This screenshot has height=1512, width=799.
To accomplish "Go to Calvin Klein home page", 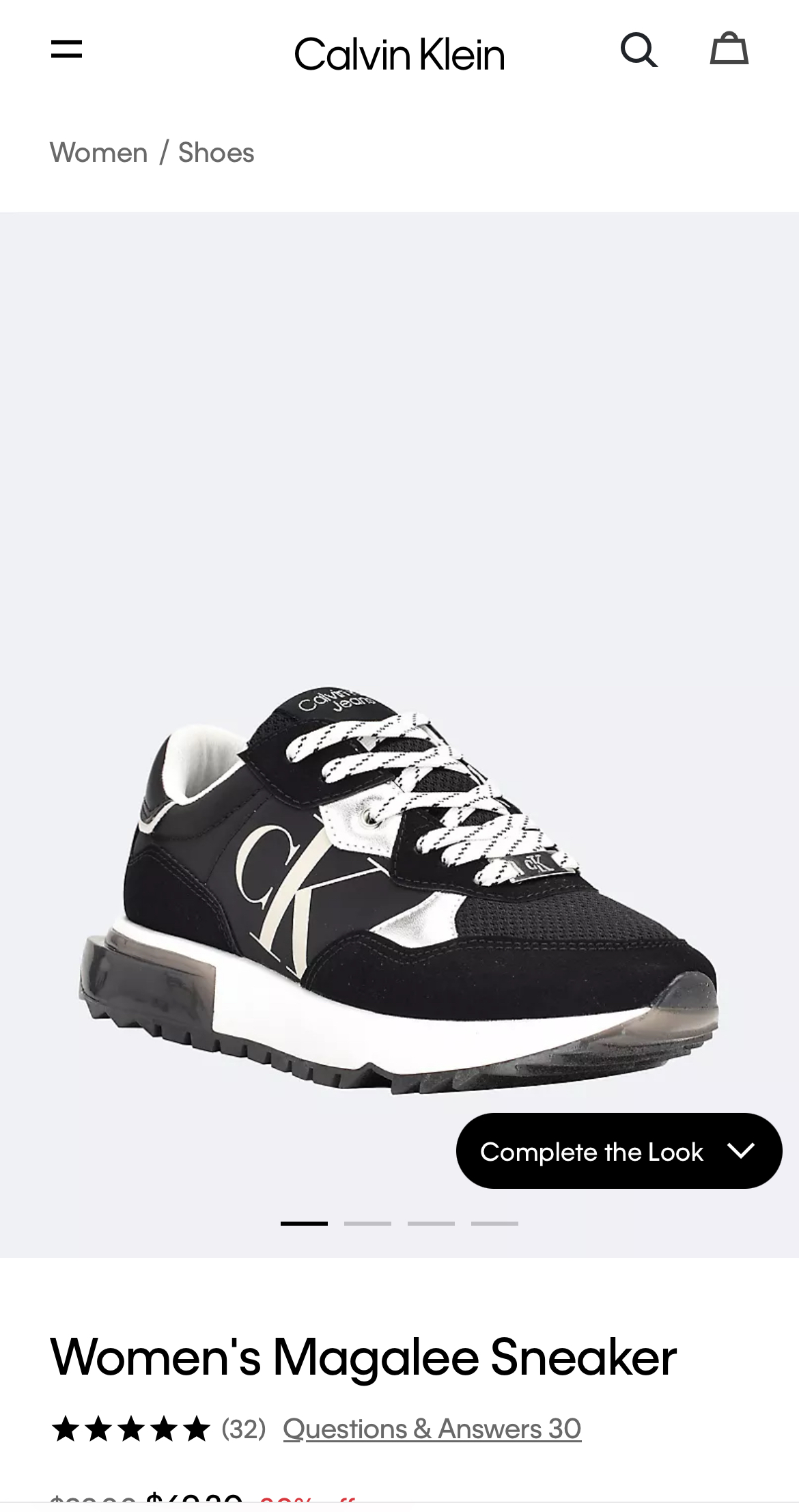I will click(x=399, y=55).
